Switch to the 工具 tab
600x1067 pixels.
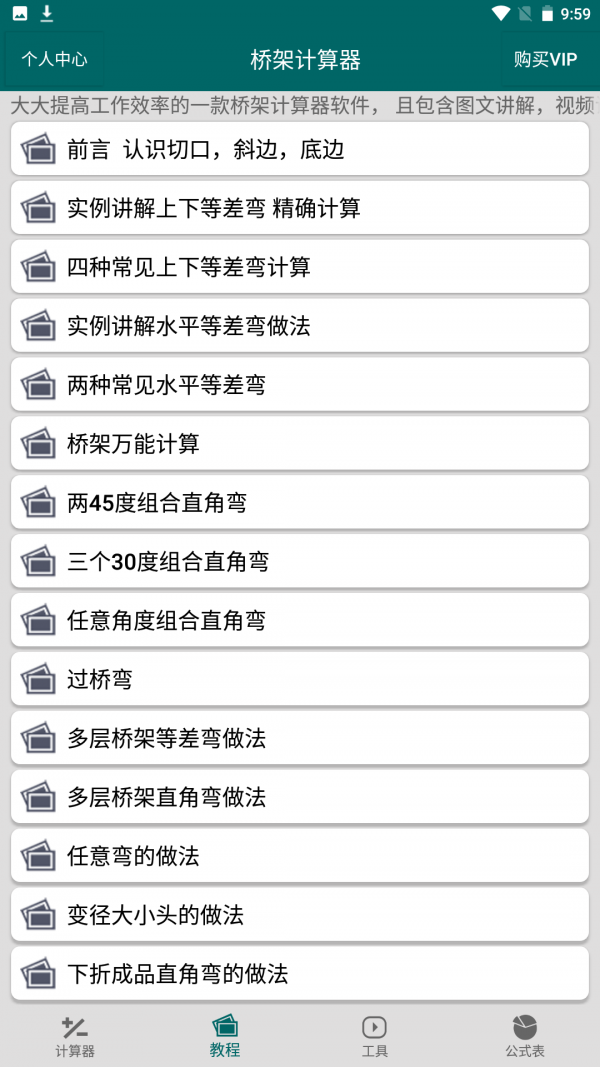[x=375, y=1036]
